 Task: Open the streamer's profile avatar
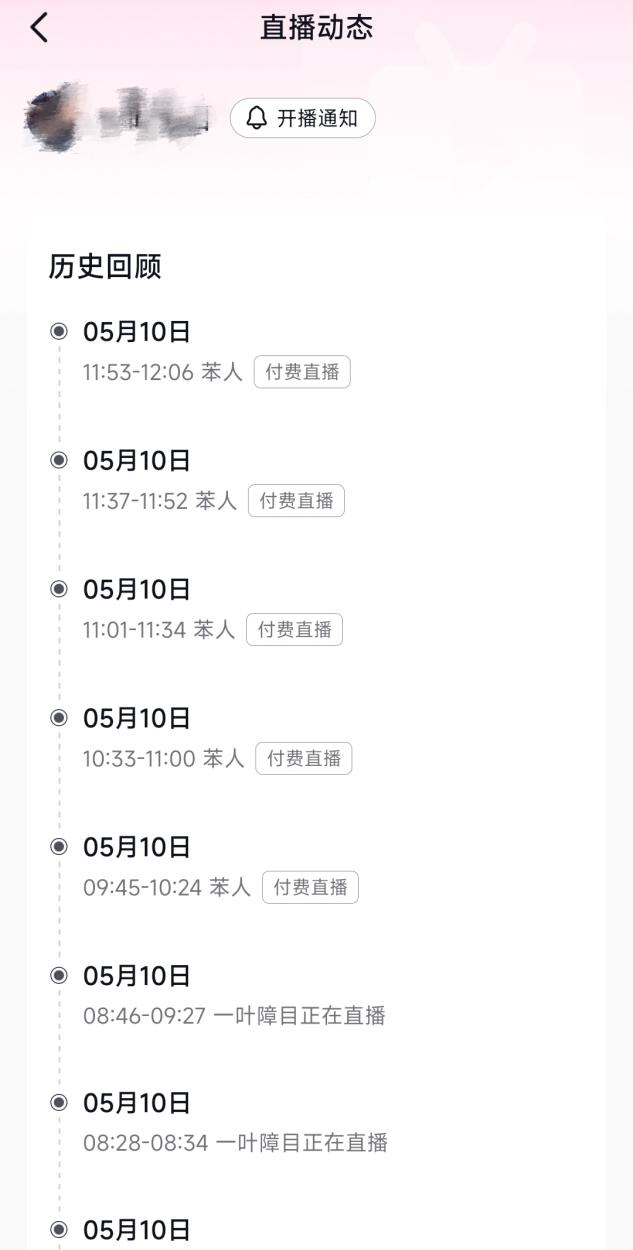click(x=52, y=119)
